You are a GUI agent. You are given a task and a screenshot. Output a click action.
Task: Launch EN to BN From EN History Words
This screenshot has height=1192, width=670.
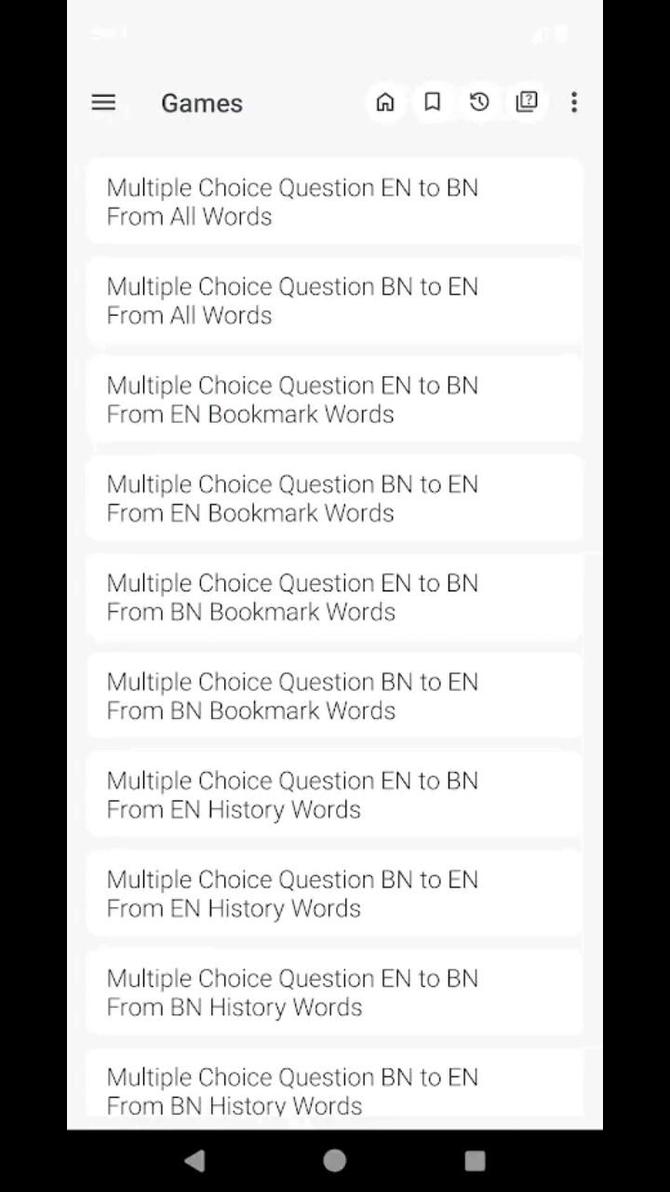pos(334,795)
